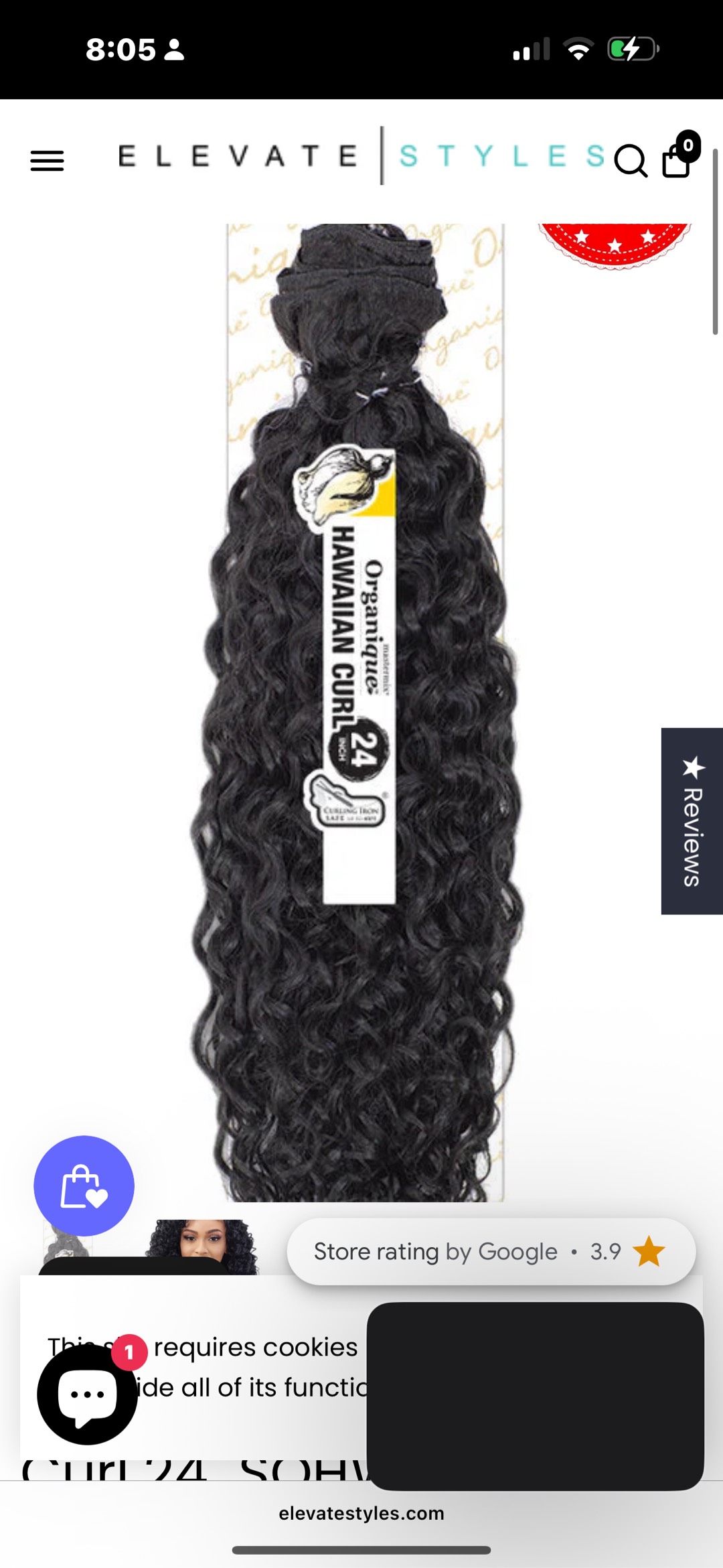
Task: Go to Elevate Styles home logo
Action: 361,156
